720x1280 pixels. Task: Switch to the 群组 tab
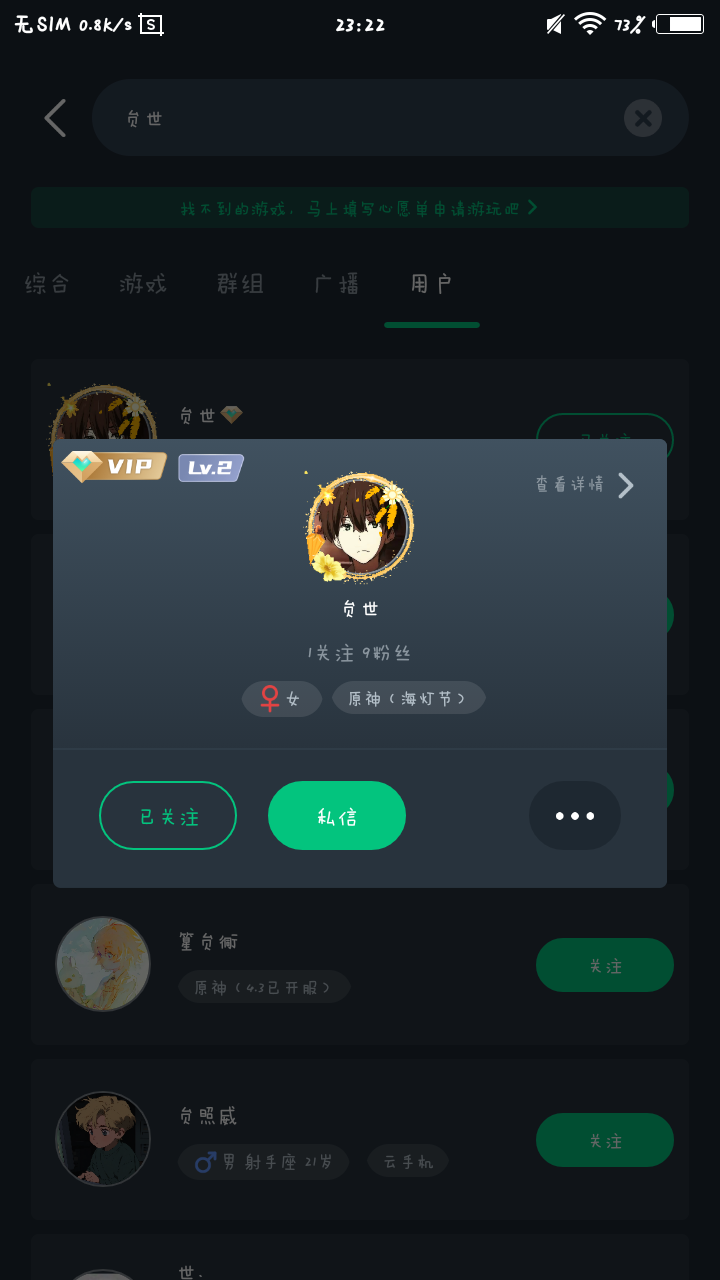pos(240,284)
